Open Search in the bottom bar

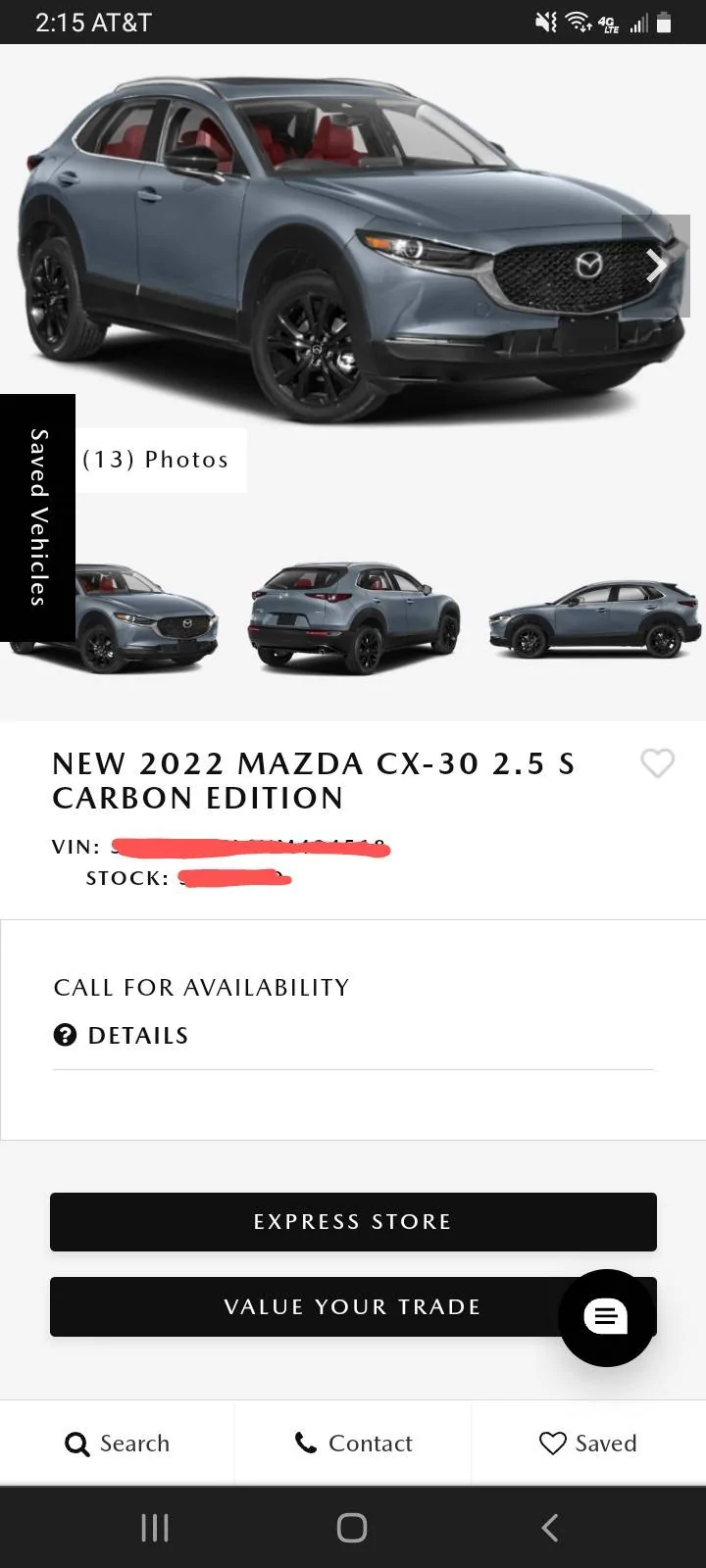(118, 1444)
